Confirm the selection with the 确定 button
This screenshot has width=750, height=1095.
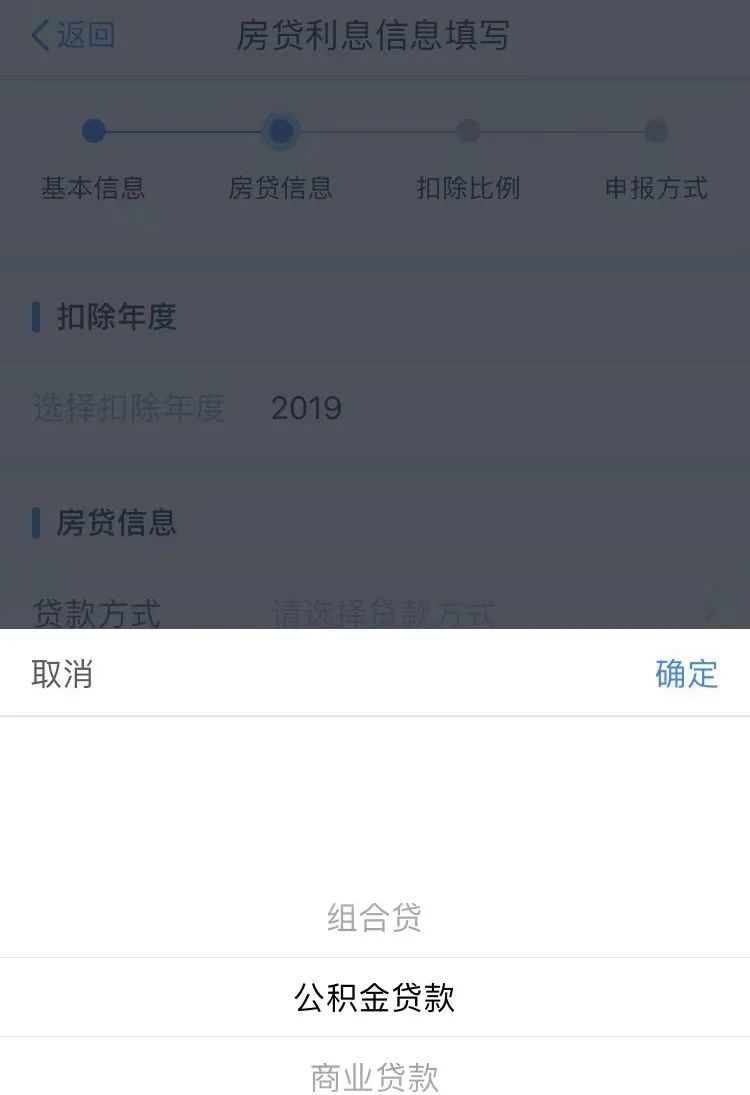687,674
